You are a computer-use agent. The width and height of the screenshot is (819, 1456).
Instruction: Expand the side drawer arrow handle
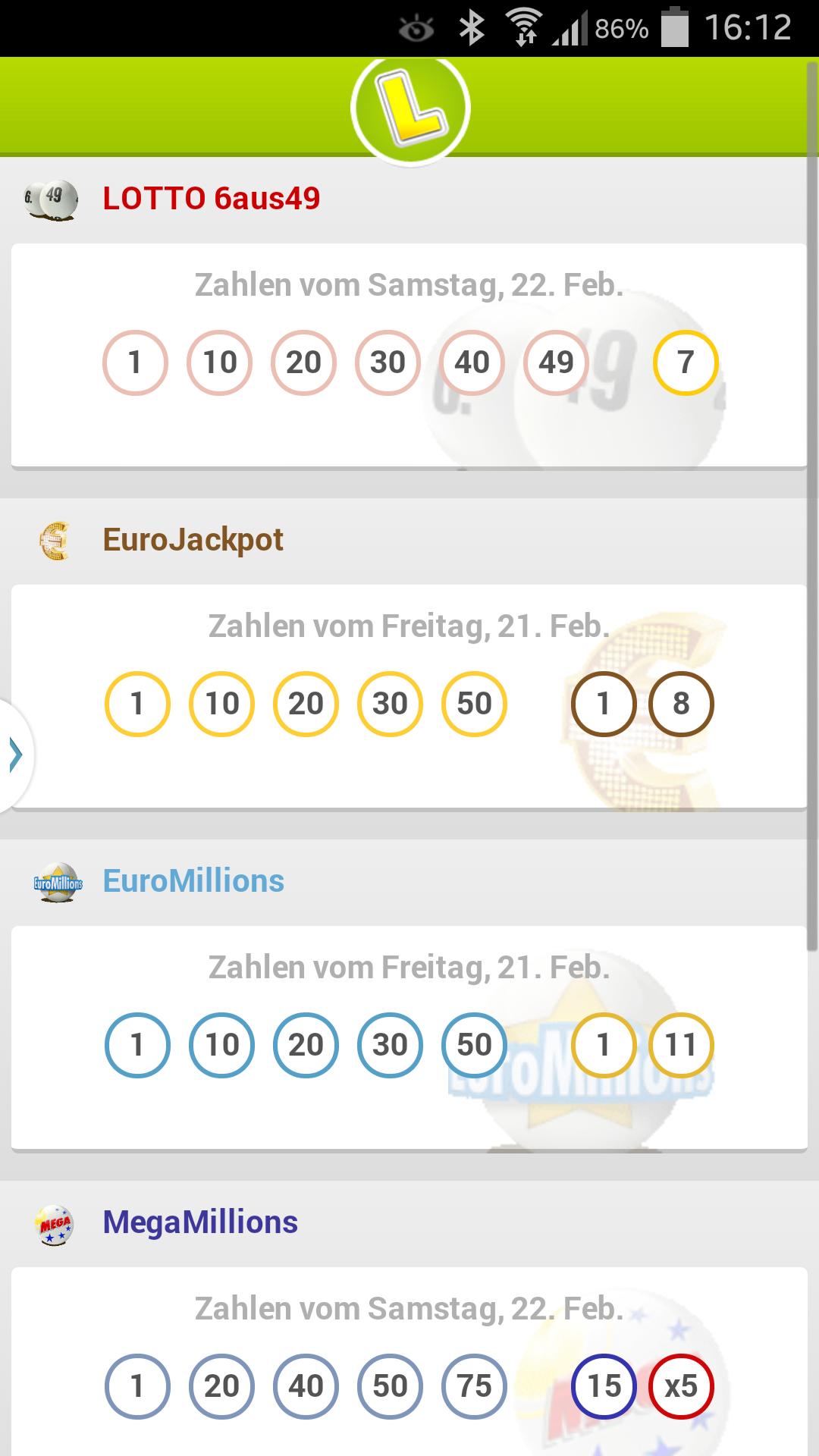[15, 755]
